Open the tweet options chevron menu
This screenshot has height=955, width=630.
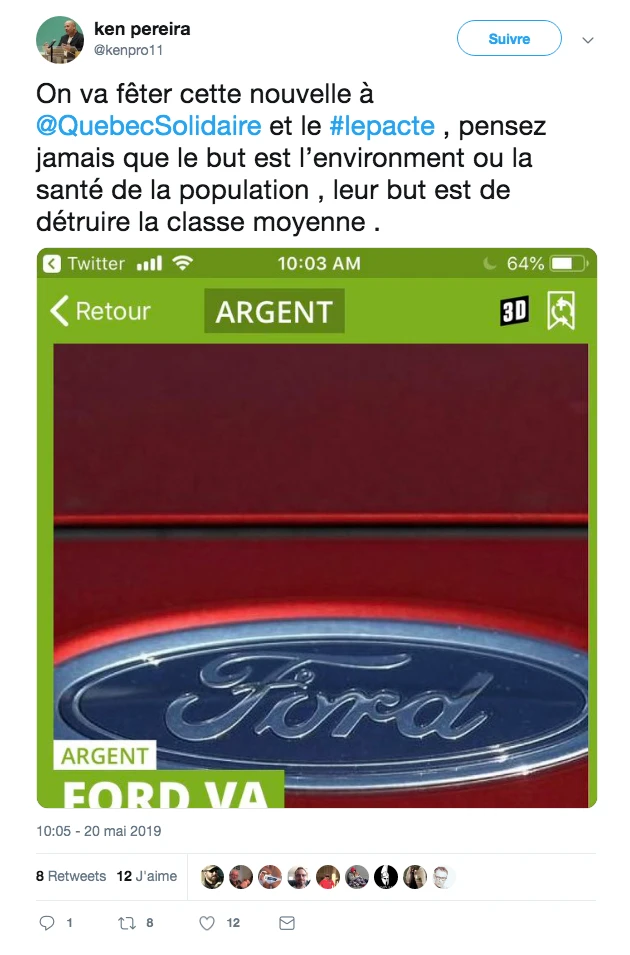tap(588, 40)
